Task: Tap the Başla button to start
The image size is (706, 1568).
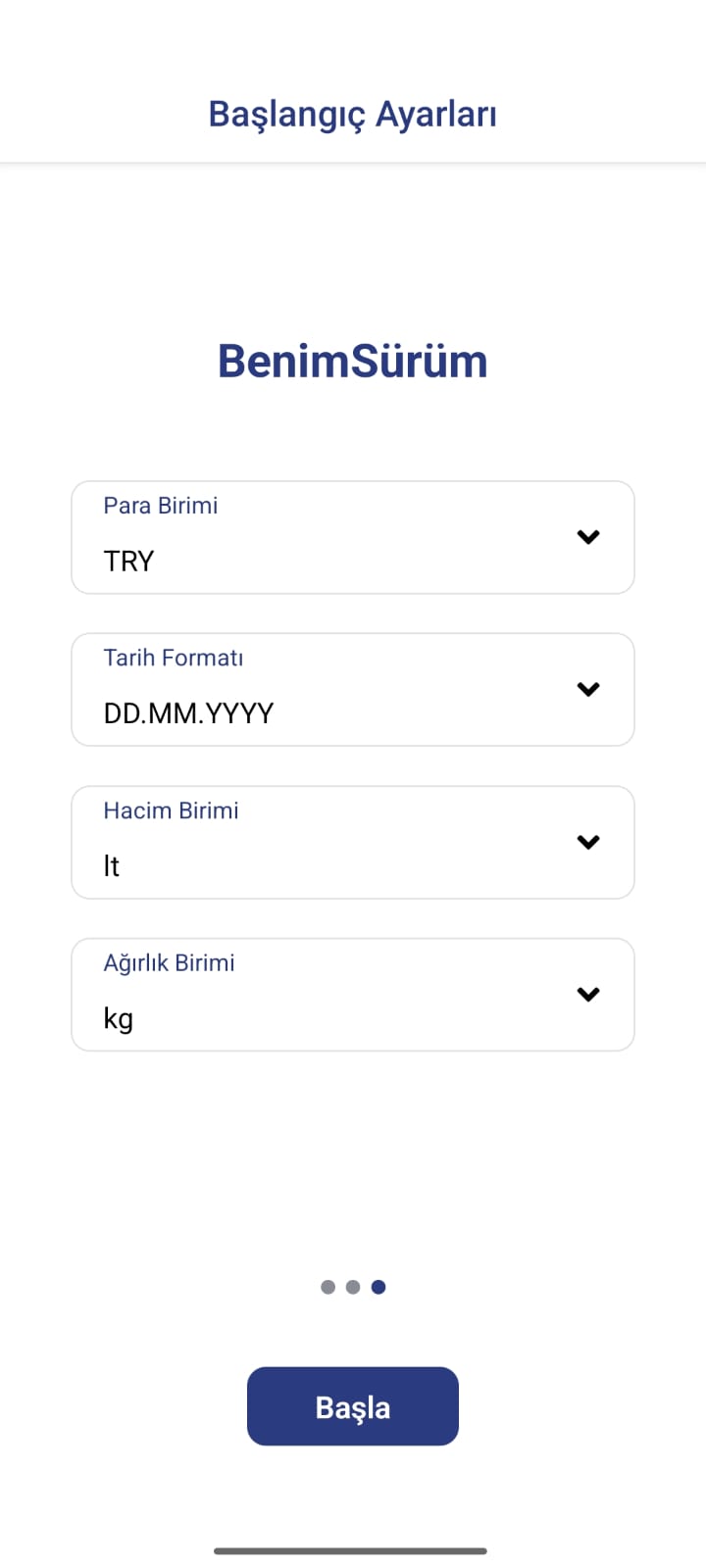Action: [352, 1406]
